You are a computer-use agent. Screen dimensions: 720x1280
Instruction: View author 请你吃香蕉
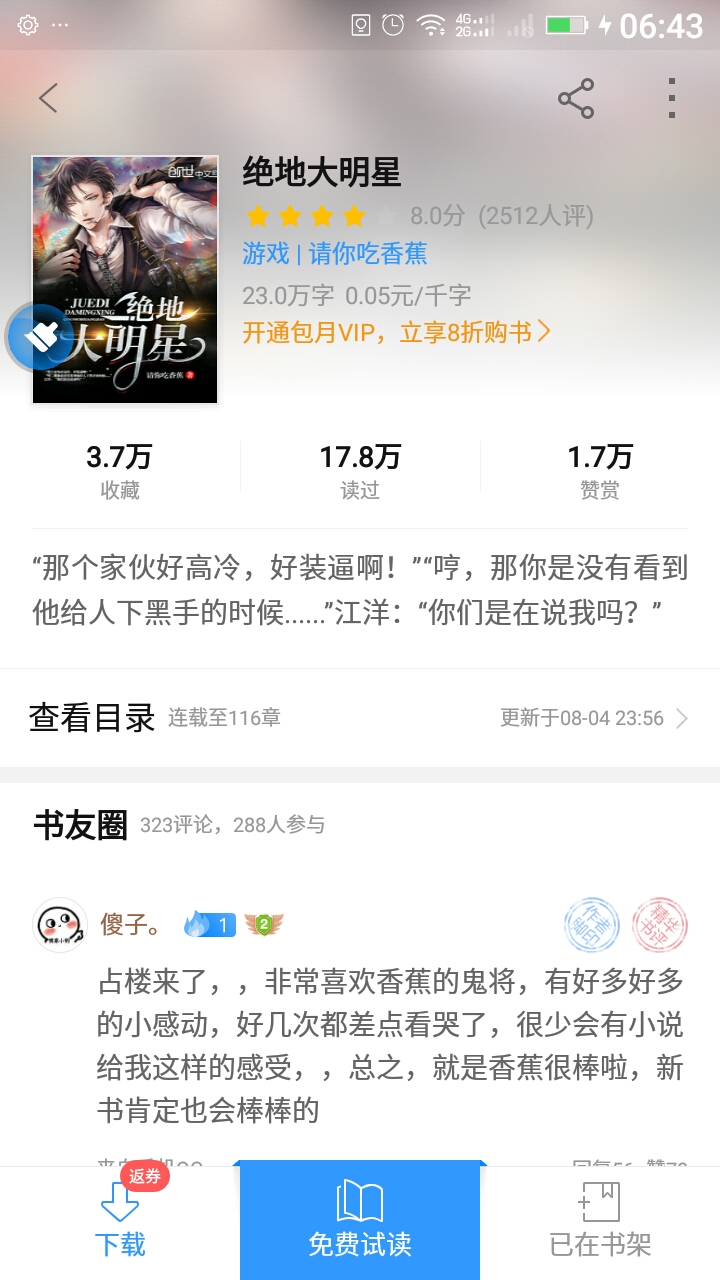click(x=368, y=254)
